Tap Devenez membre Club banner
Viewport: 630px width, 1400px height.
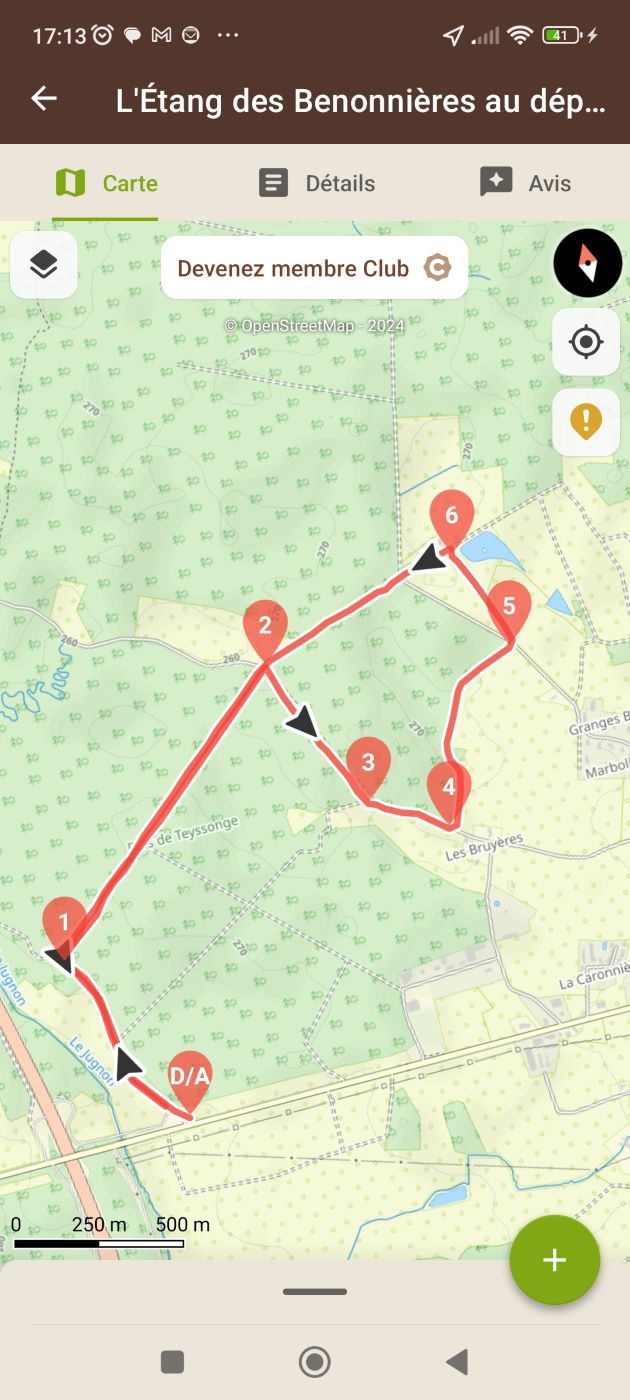pyautogui.click(x=314, y=268)
